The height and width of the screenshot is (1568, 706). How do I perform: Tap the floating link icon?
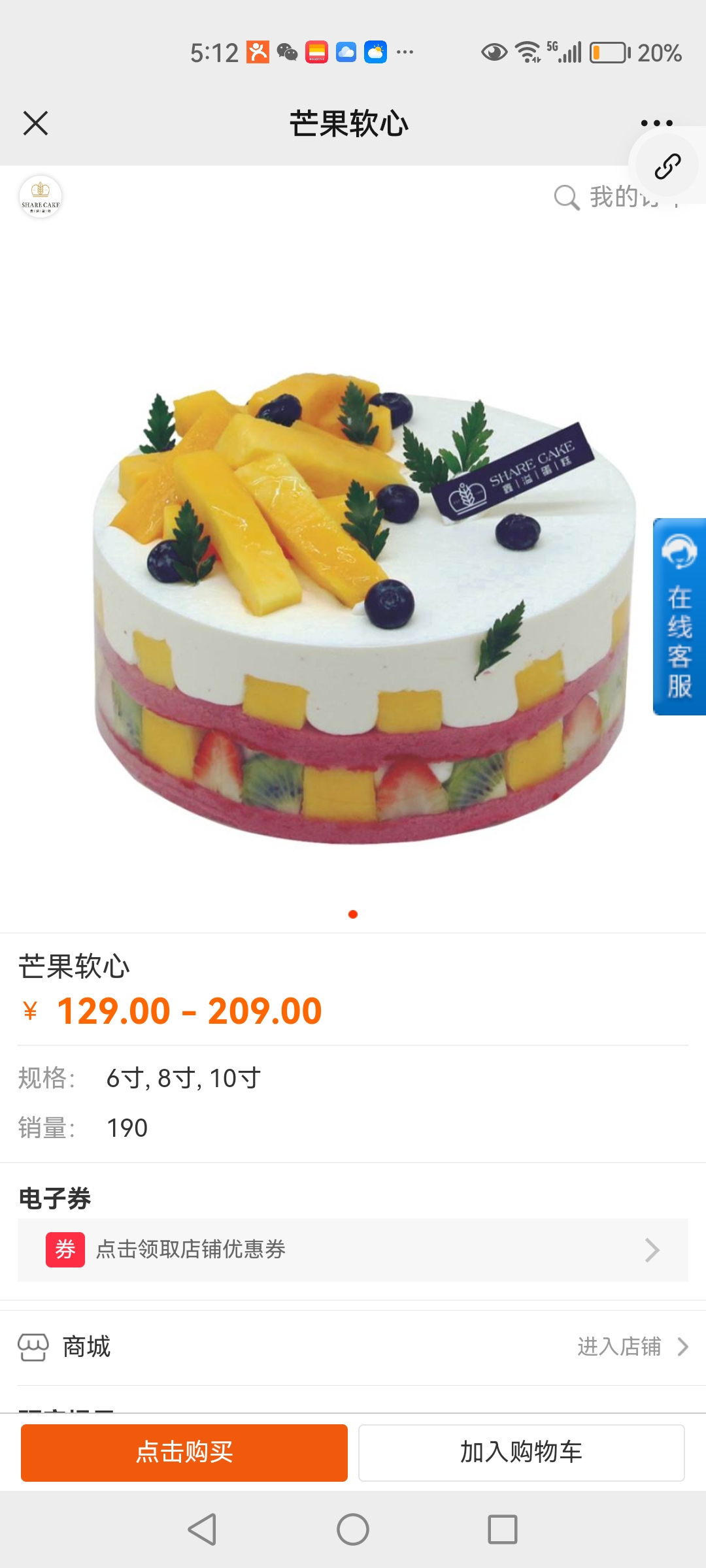(667, 166)
